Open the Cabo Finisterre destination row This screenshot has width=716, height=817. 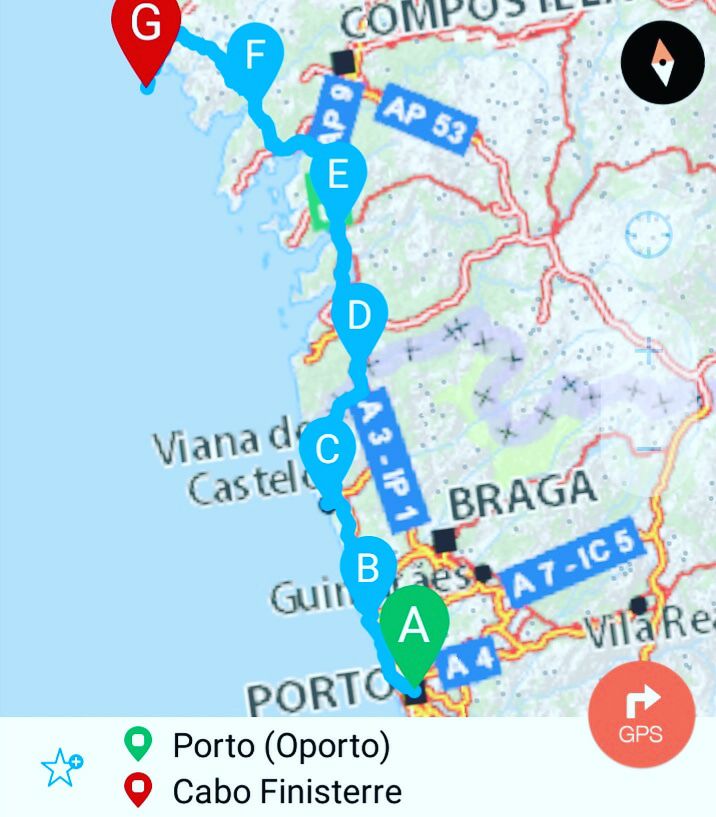[287, 792]
